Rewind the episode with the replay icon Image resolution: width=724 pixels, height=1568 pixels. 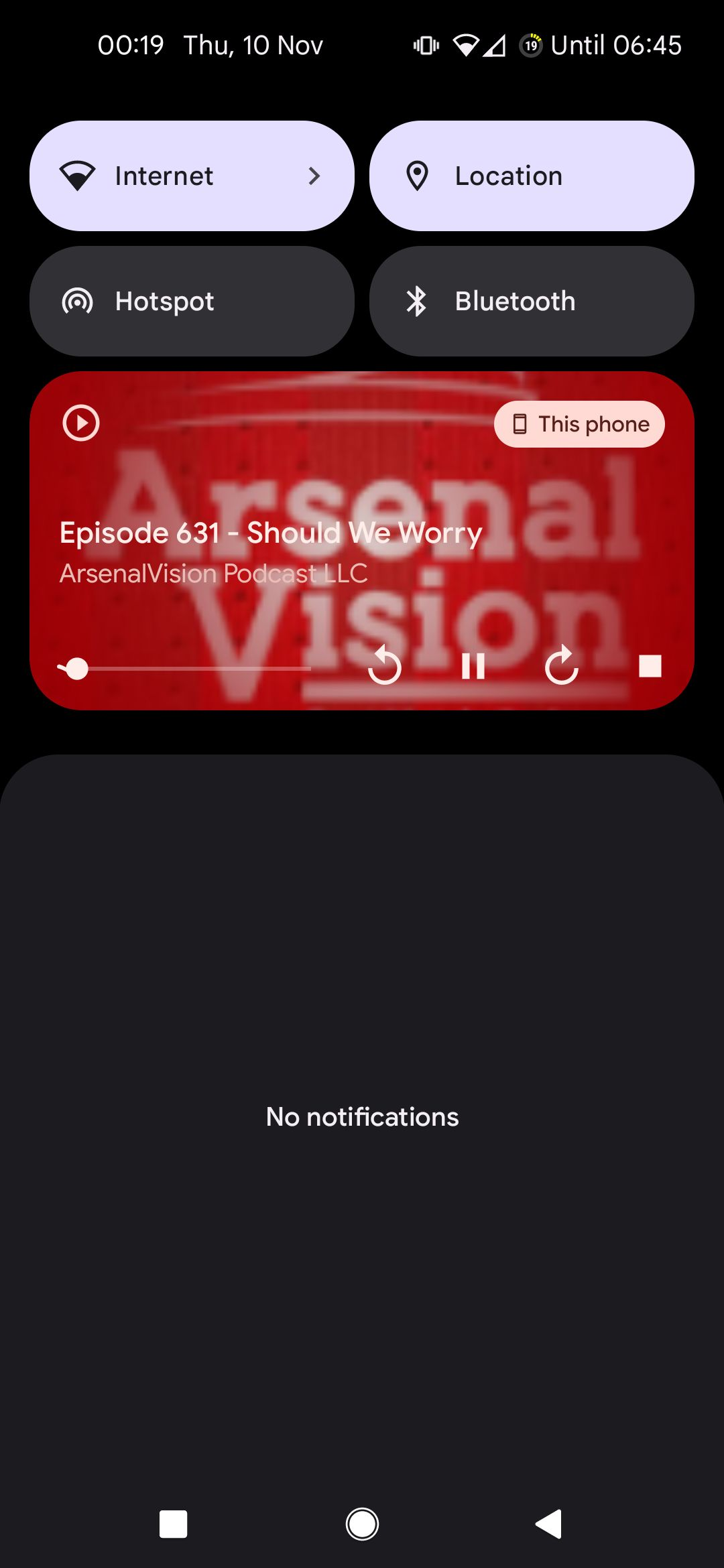(x=384, y=667)
